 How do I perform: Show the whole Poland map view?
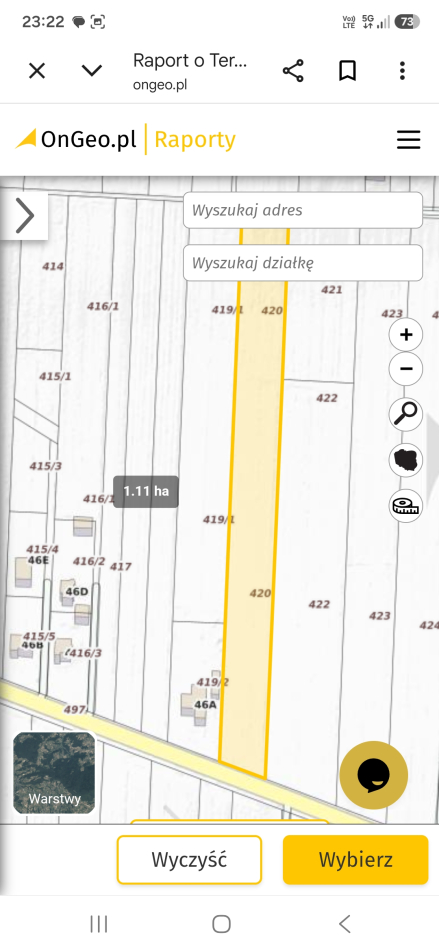(x=406, y=460)
